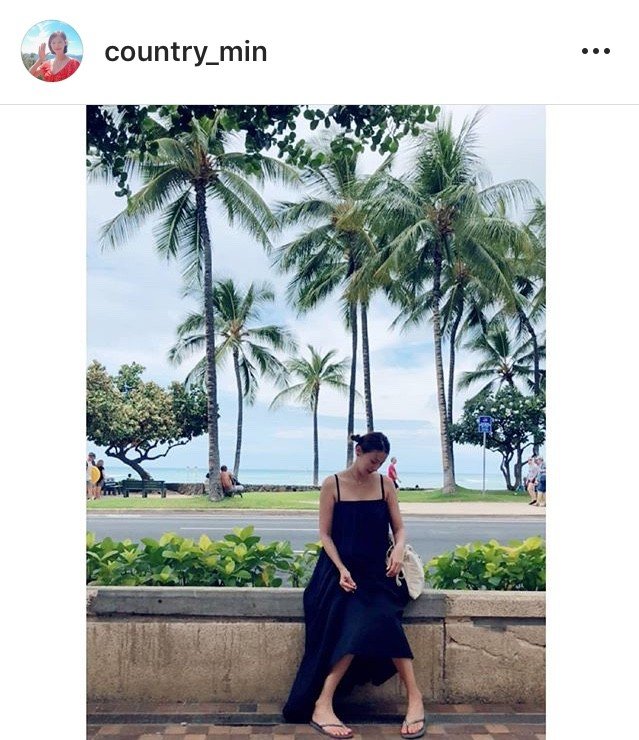Open the post's three-dot options menu
639x740 pixels.
tap(595, 52)
